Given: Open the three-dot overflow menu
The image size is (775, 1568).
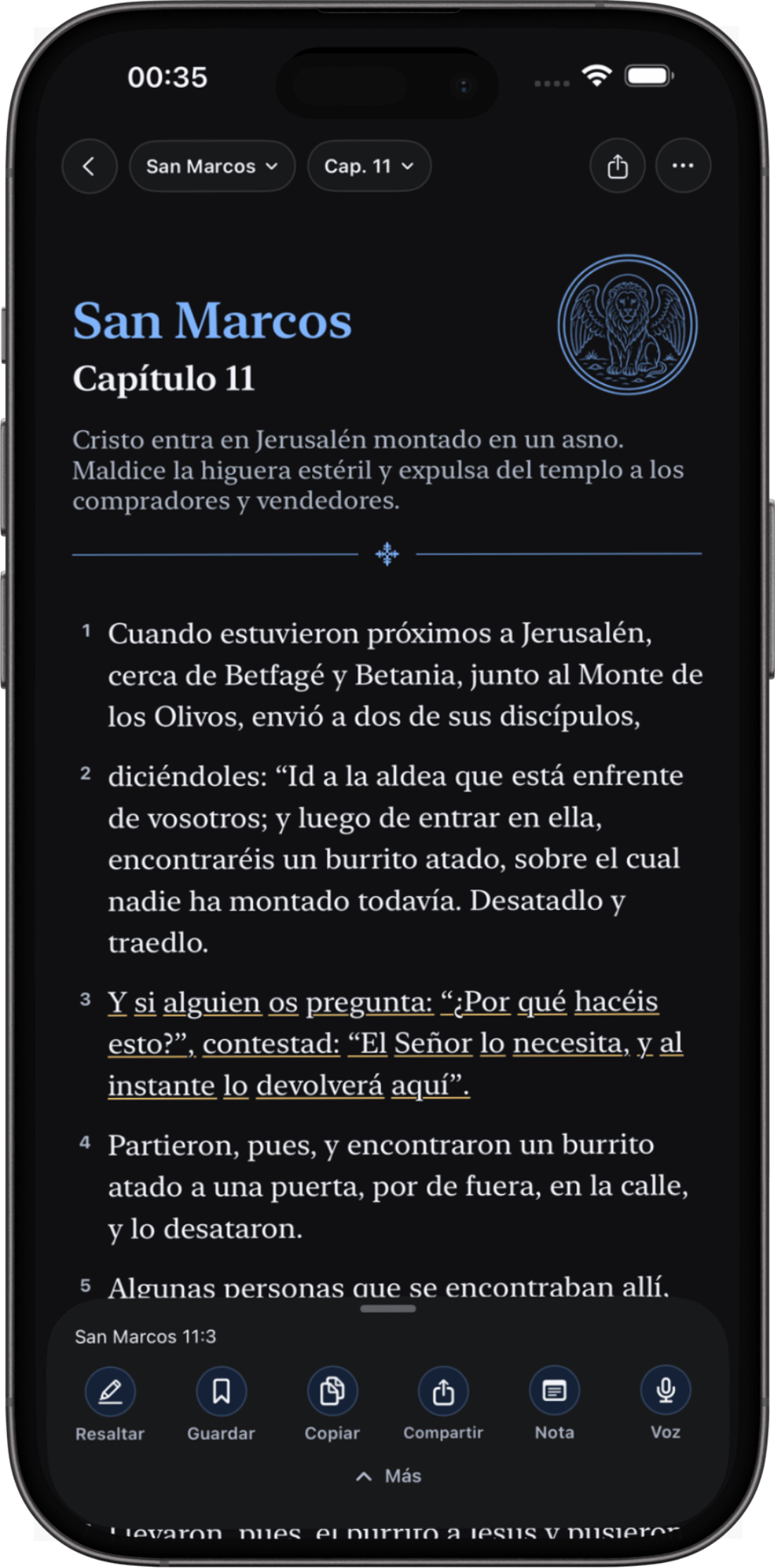Looking at the screenshot, I should coord(683,166).
